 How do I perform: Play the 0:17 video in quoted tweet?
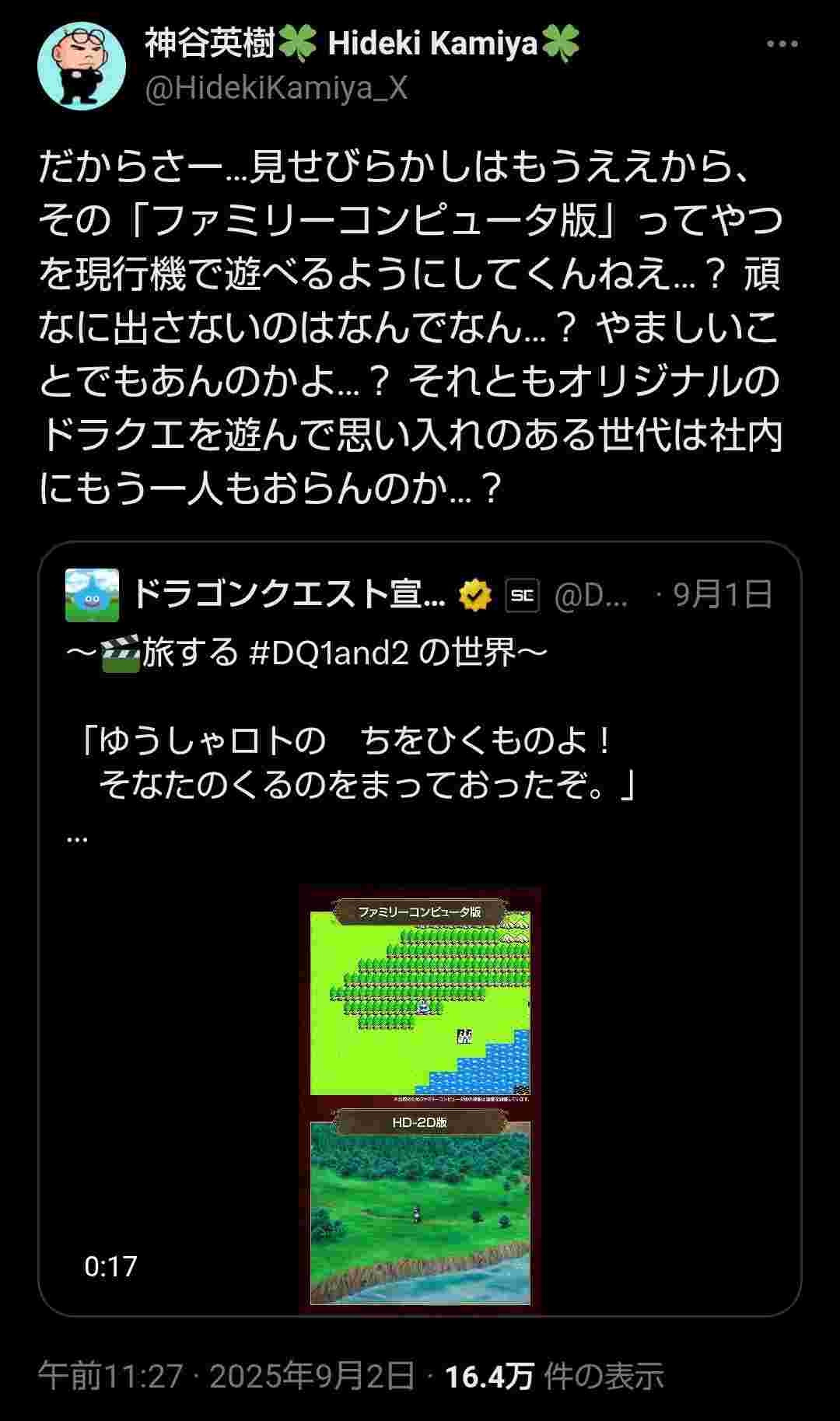tap(420, 1100)
